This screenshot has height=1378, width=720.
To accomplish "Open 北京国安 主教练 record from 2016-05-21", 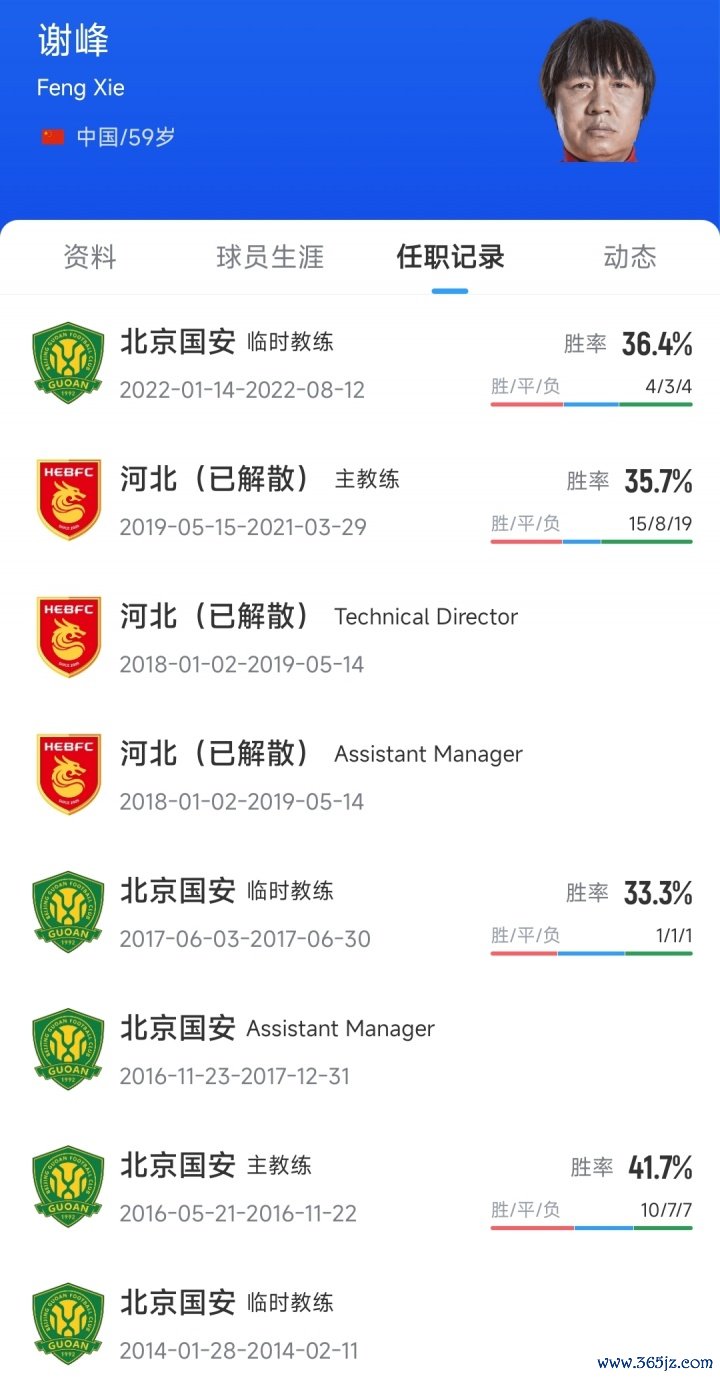I will 360,1188.
